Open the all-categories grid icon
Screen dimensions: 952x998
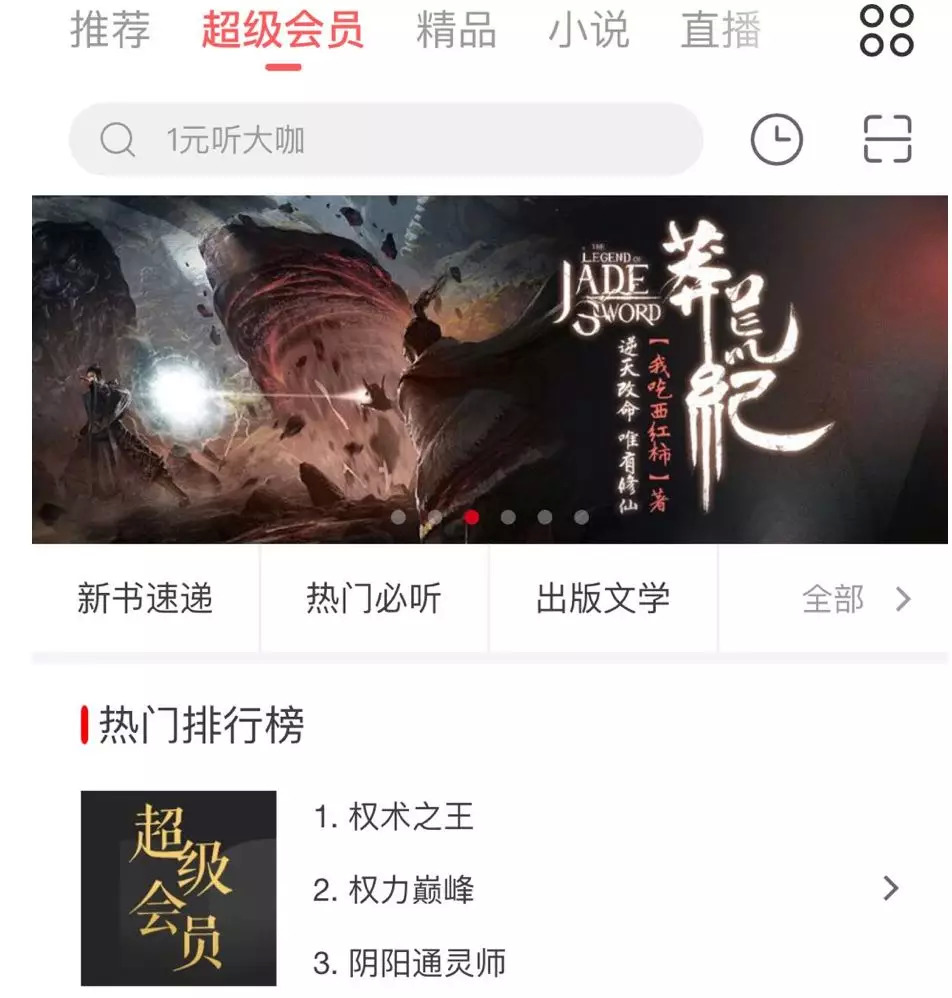click(x=887, y=31)
